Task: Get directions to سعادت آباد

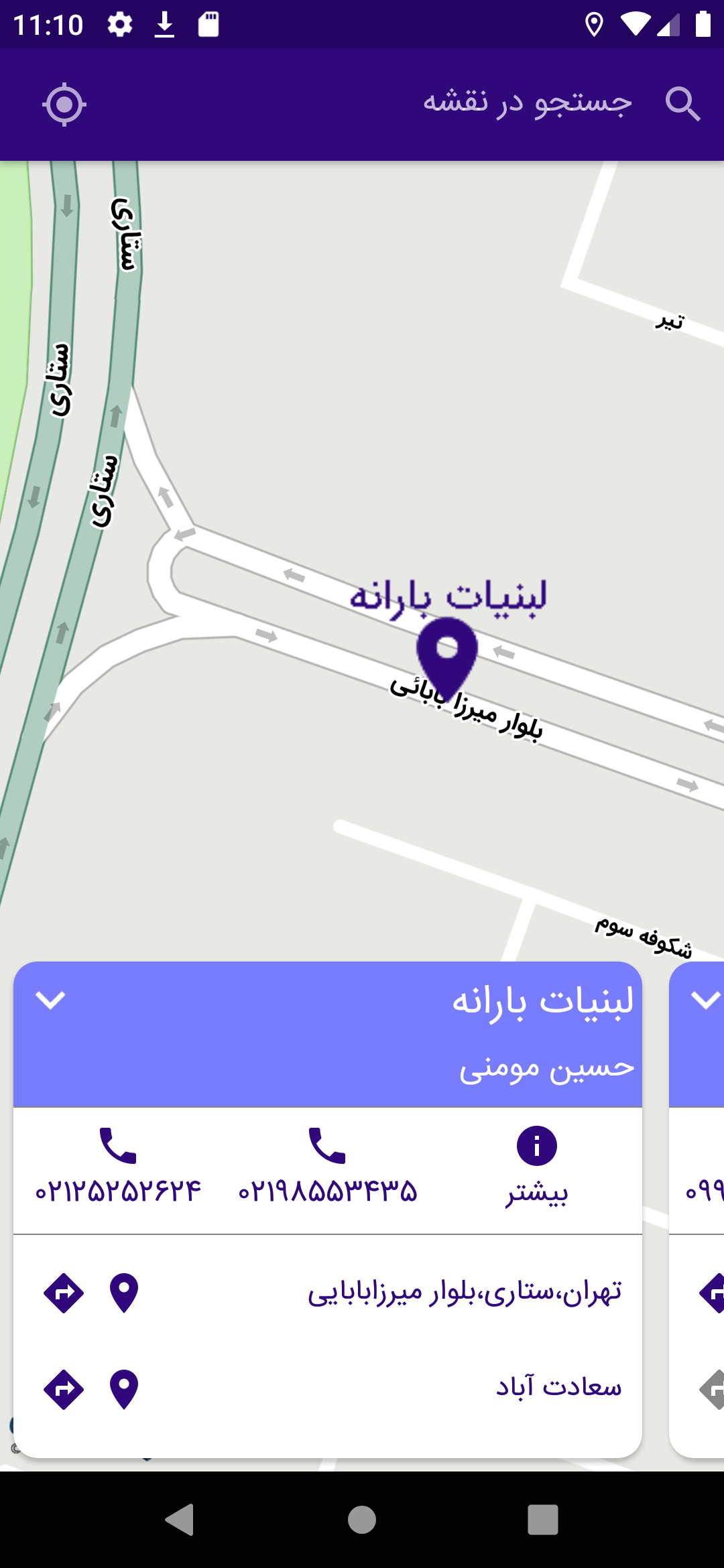Action: pos(64,1390)
